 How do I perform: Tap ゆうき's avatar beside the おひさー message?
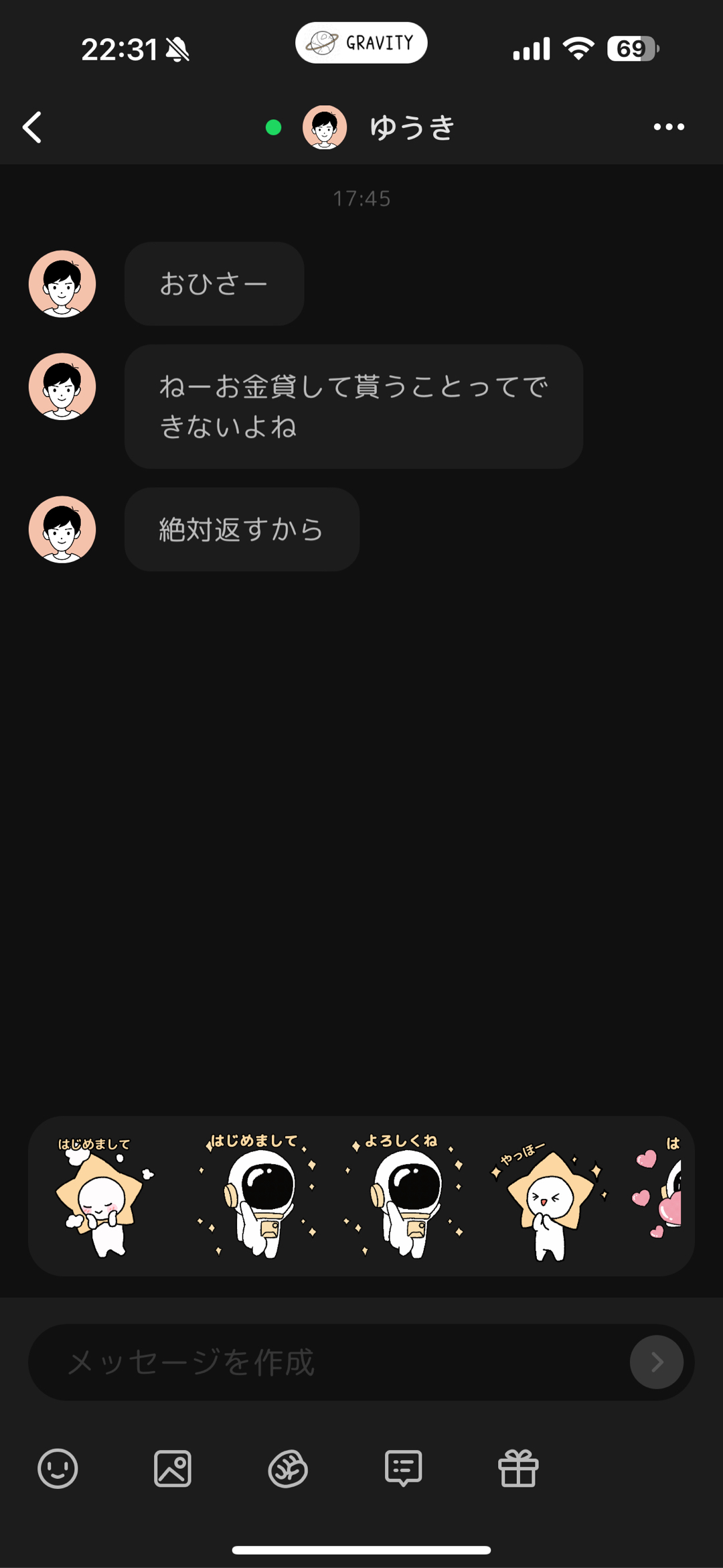(x=62, y=284)
